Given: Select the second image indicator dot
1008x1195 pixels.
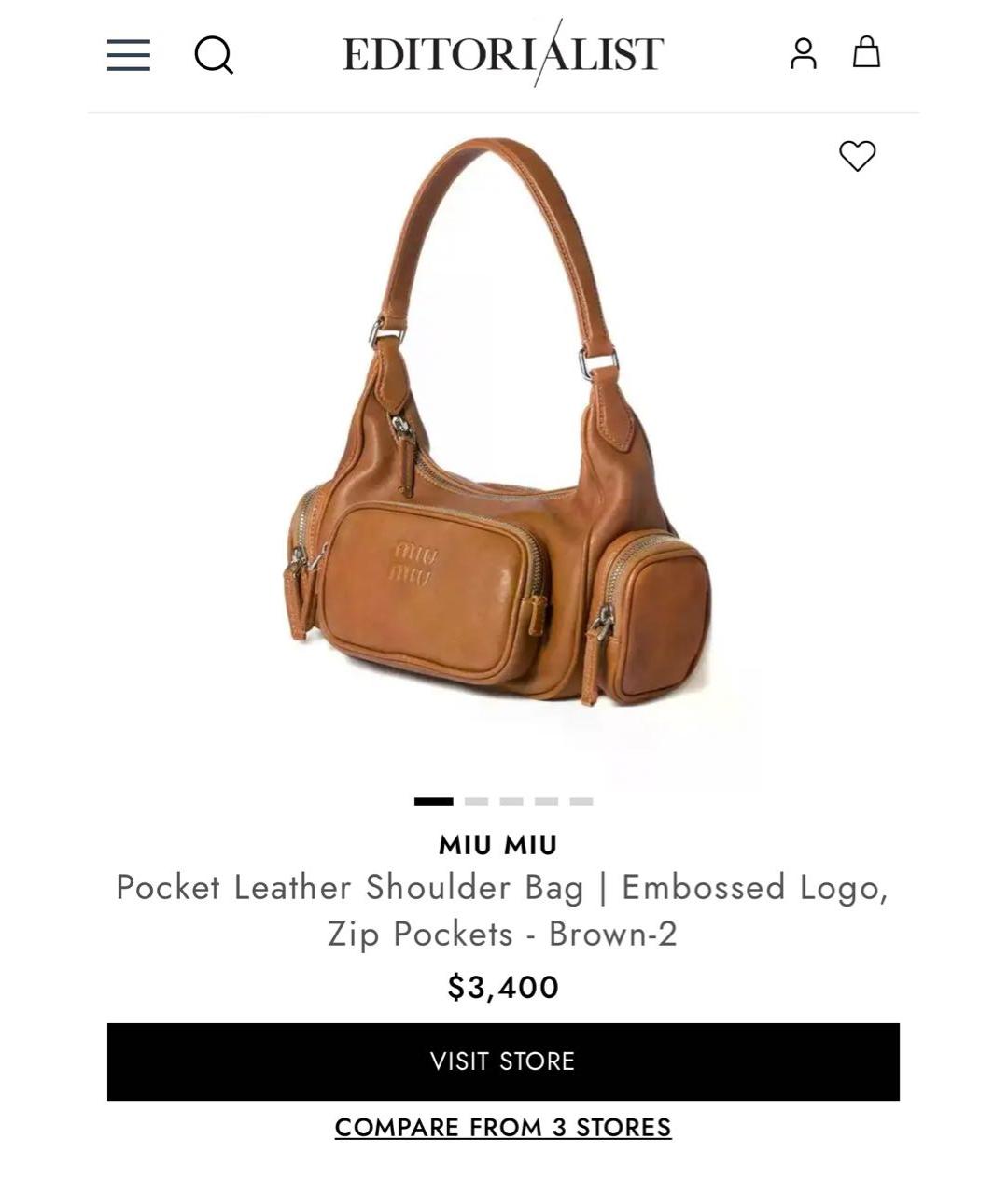Looking at the screenshot, I should [x=476, y=801].
